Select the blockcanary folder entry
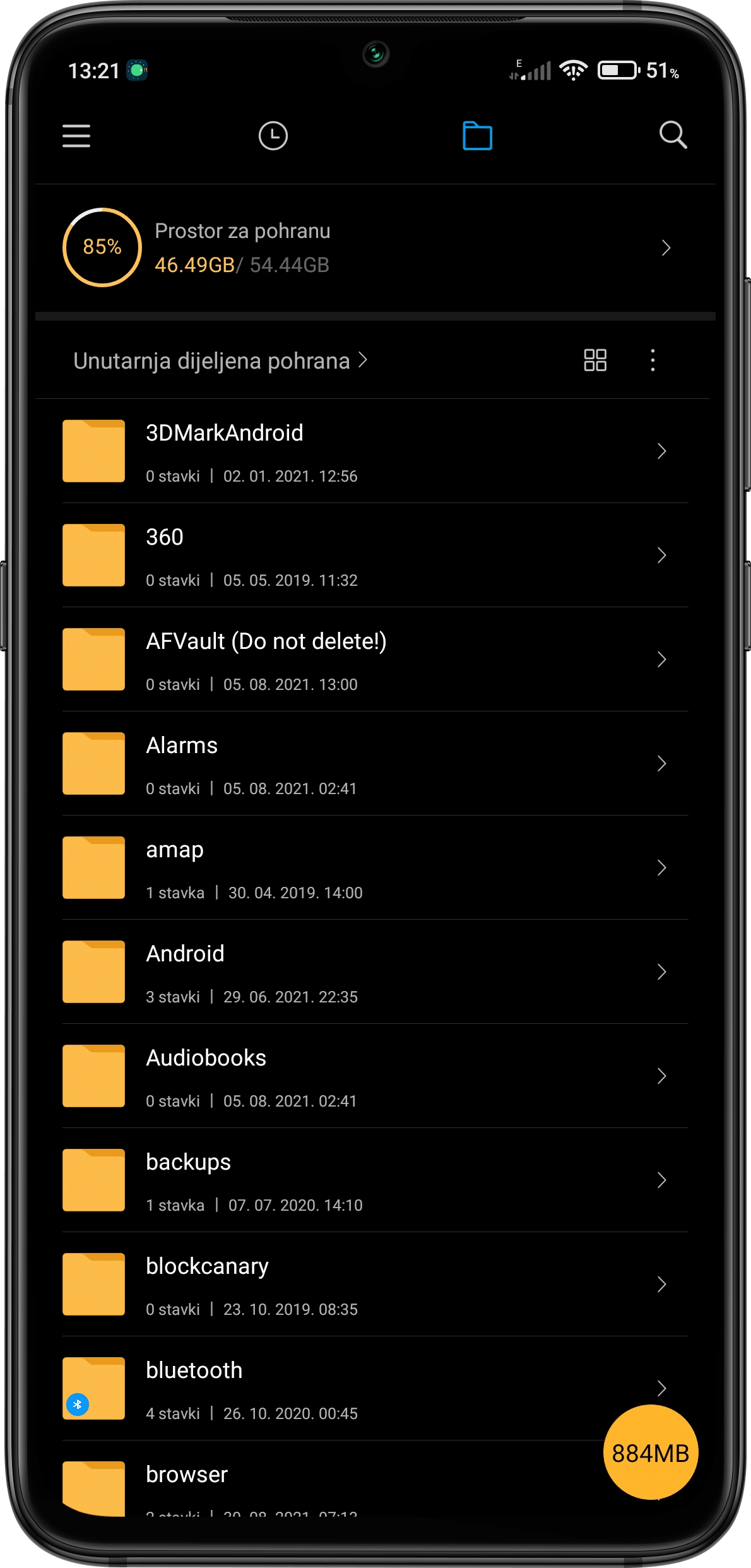 [316, 1284]
